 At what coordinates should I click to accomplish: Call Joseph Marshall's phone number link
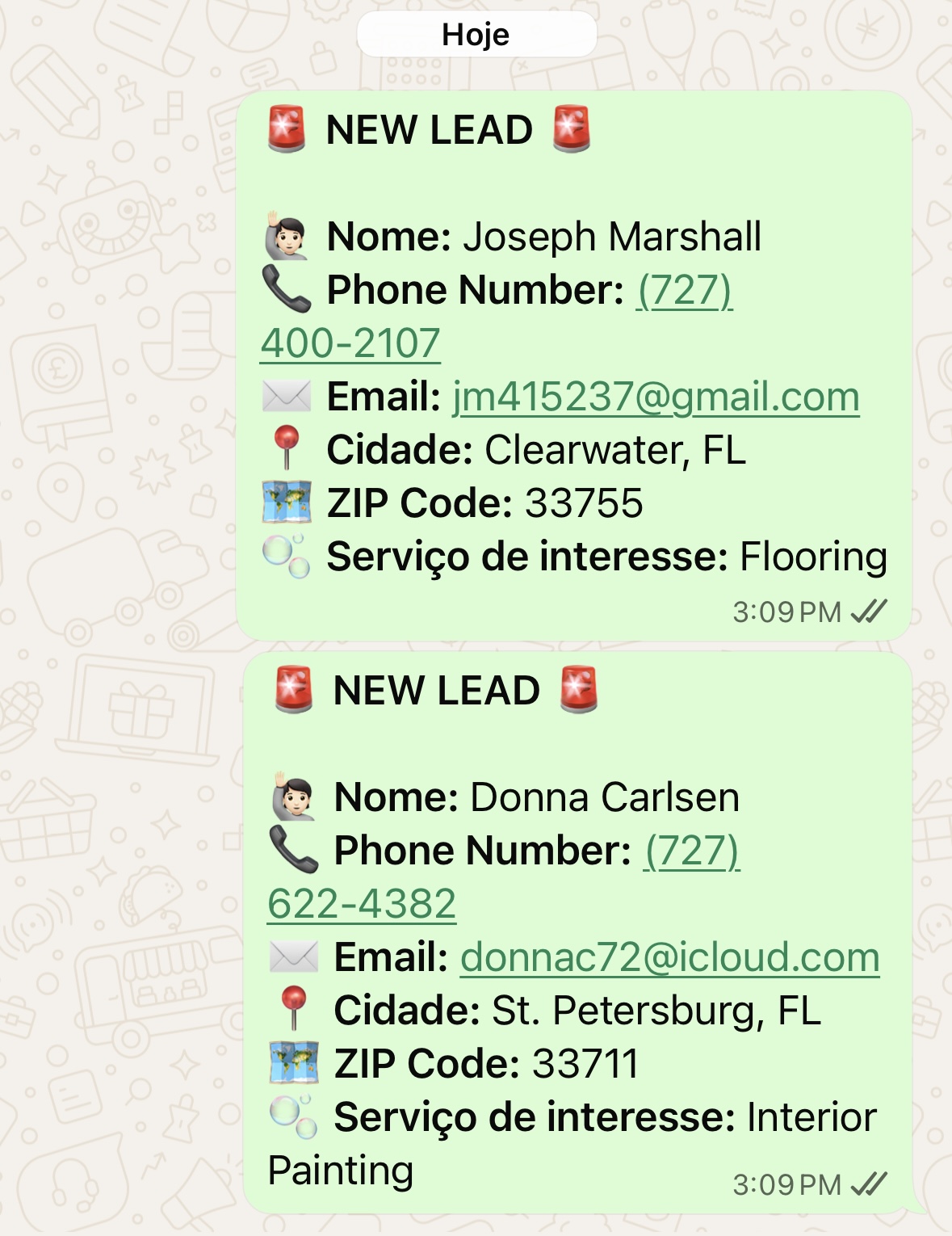pyautogui.click(x=684, y=291)
